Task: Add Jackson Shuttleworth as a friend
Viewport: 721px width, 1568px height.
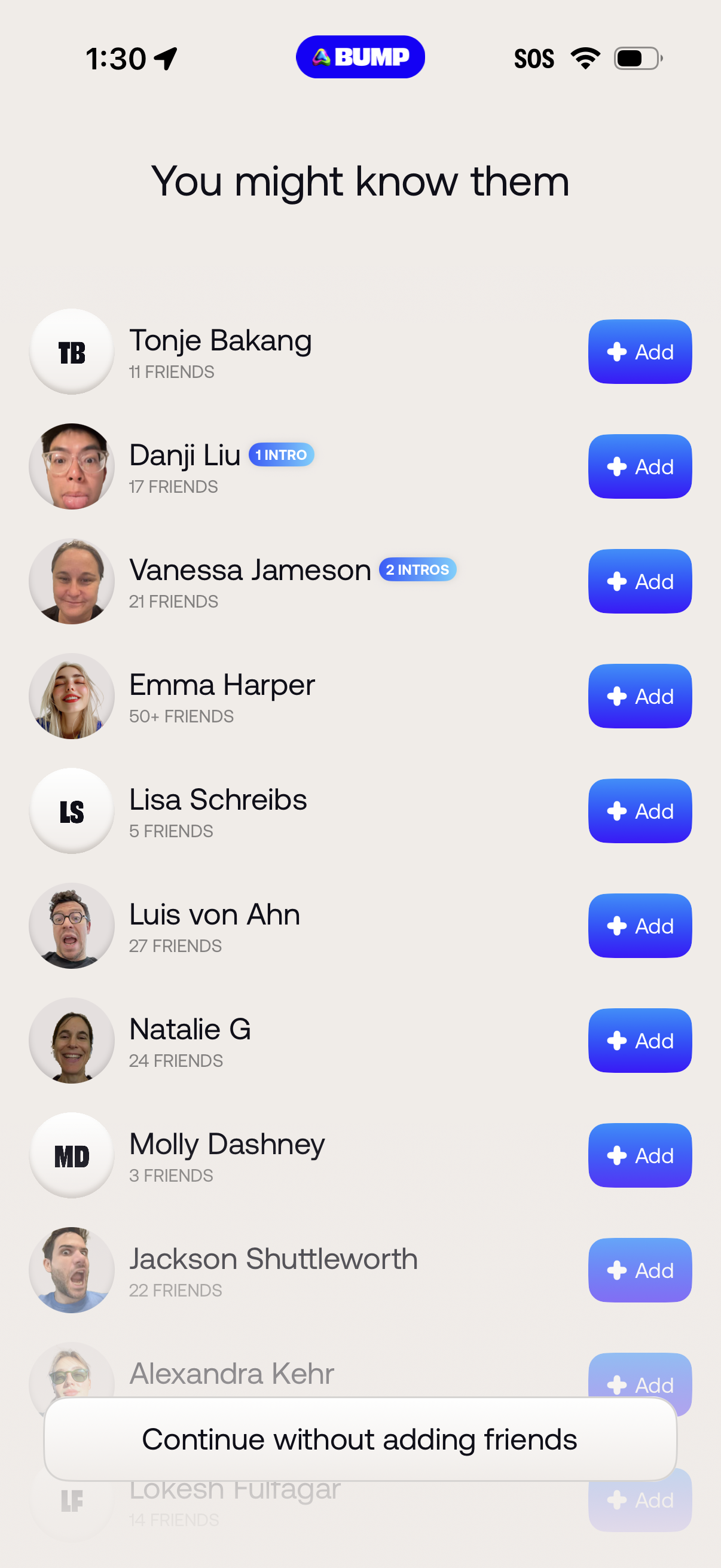Action: [x=640, y=1270]
